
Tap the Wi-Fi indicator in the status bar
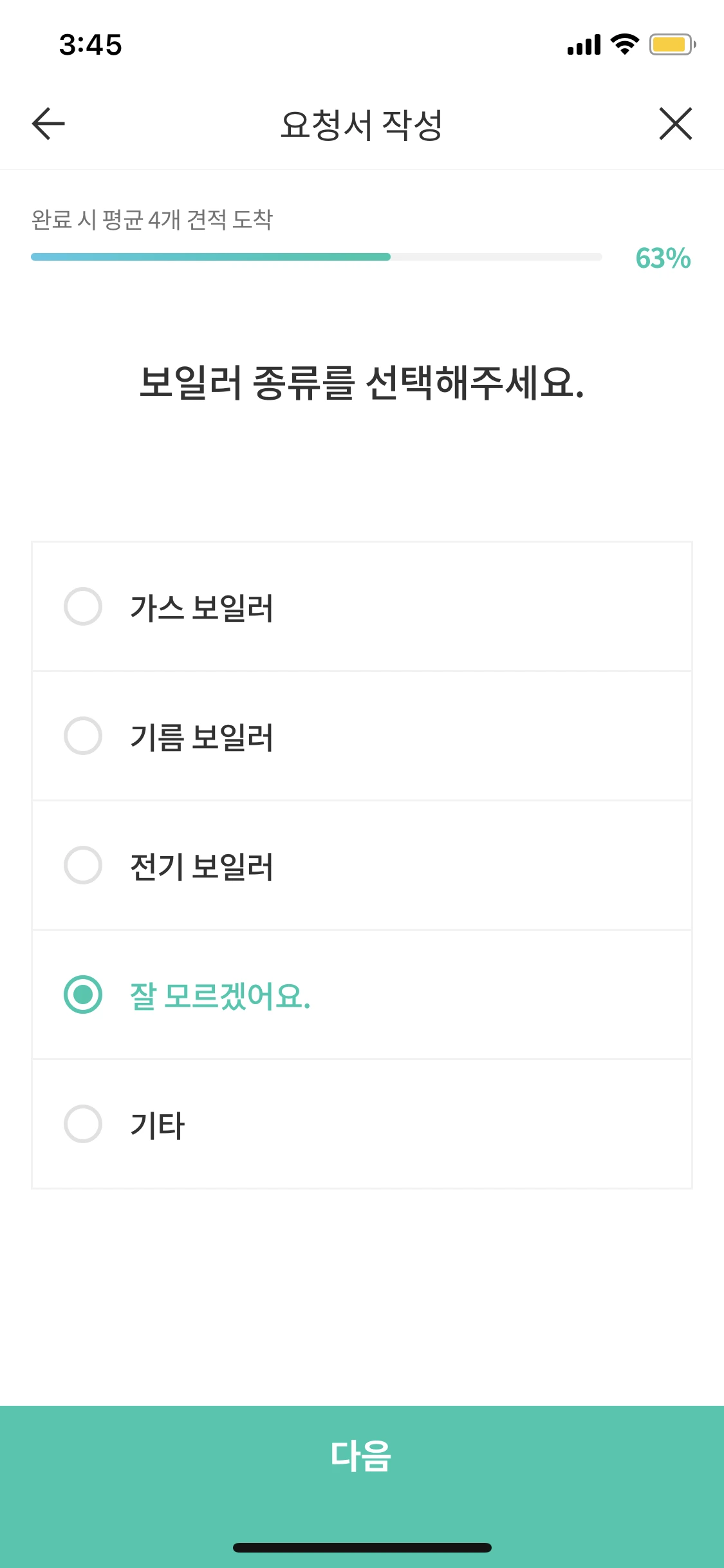[622, 44]
